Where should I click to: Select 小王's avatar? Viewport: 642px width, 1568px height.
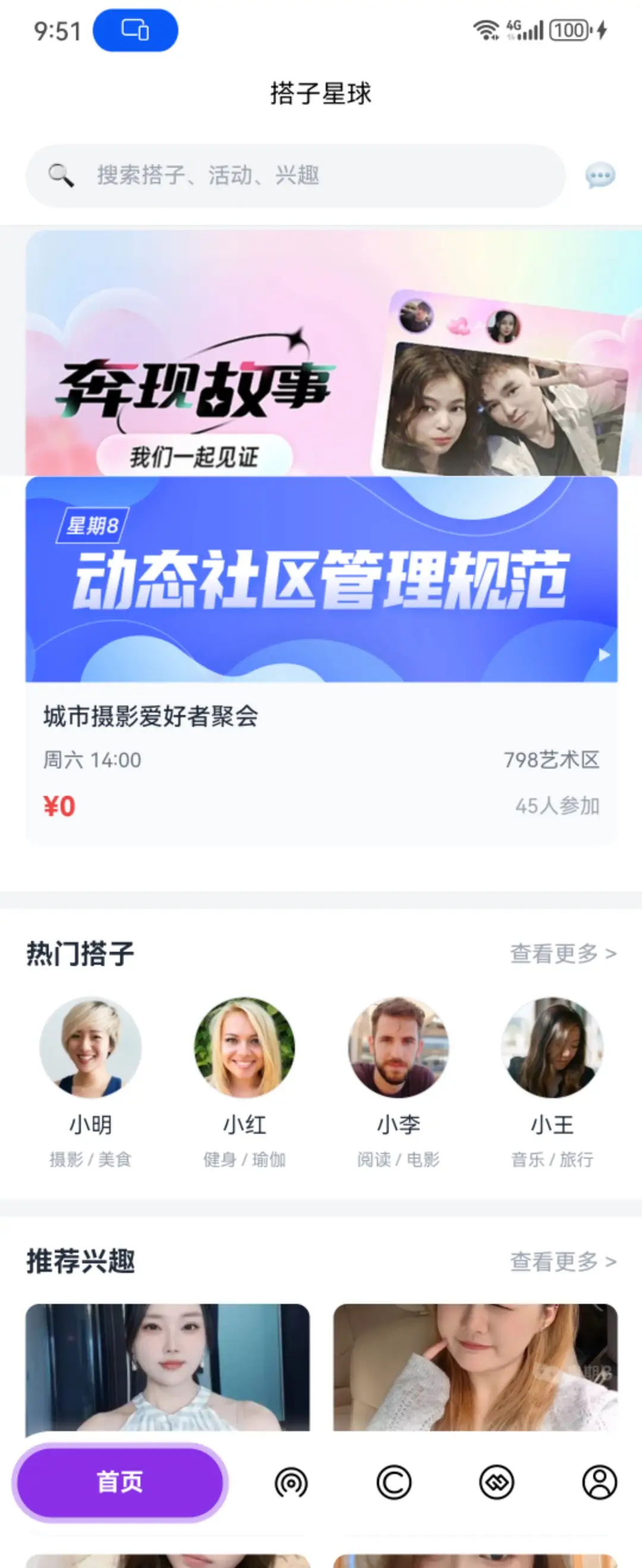click(x=552, y=1048)
